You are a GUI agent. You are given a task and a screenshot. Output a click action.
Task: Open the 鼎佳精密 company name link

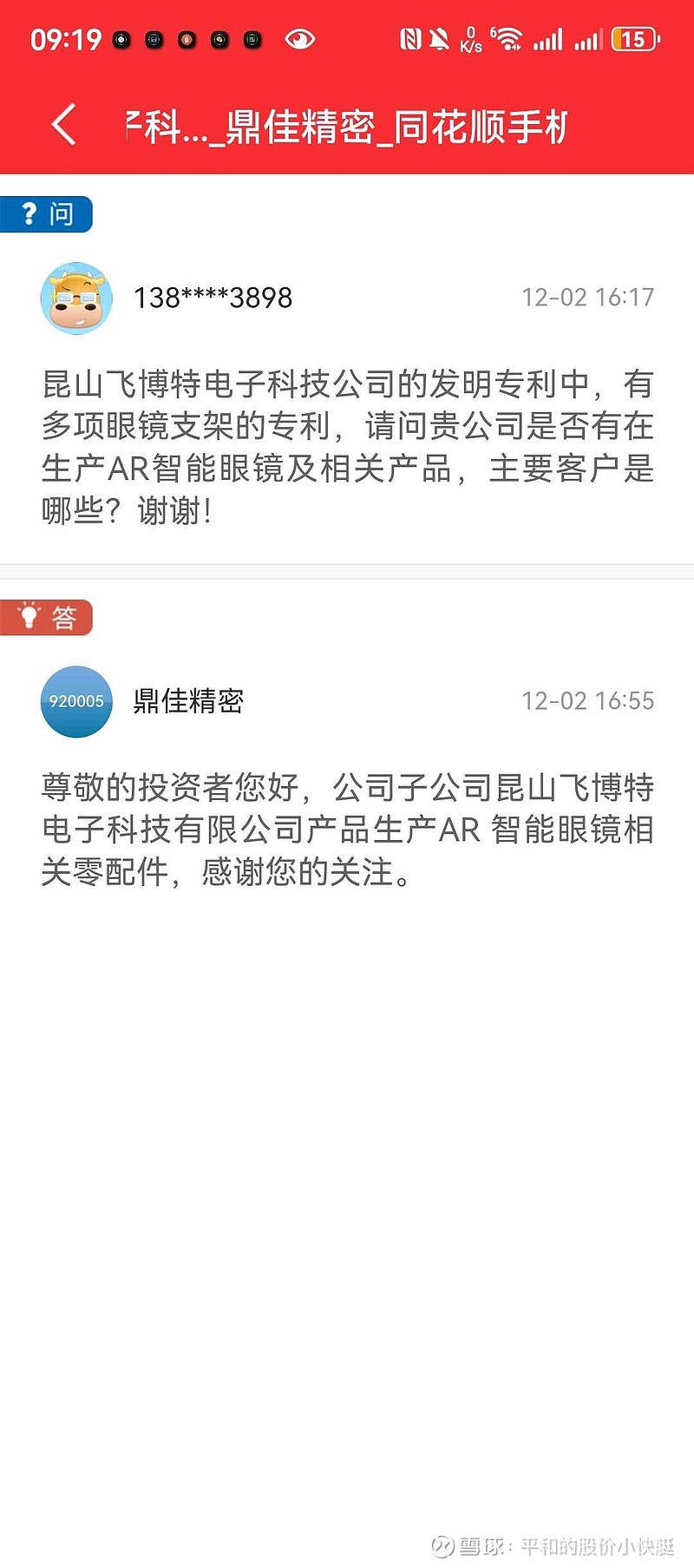click(x=188, y=703)
